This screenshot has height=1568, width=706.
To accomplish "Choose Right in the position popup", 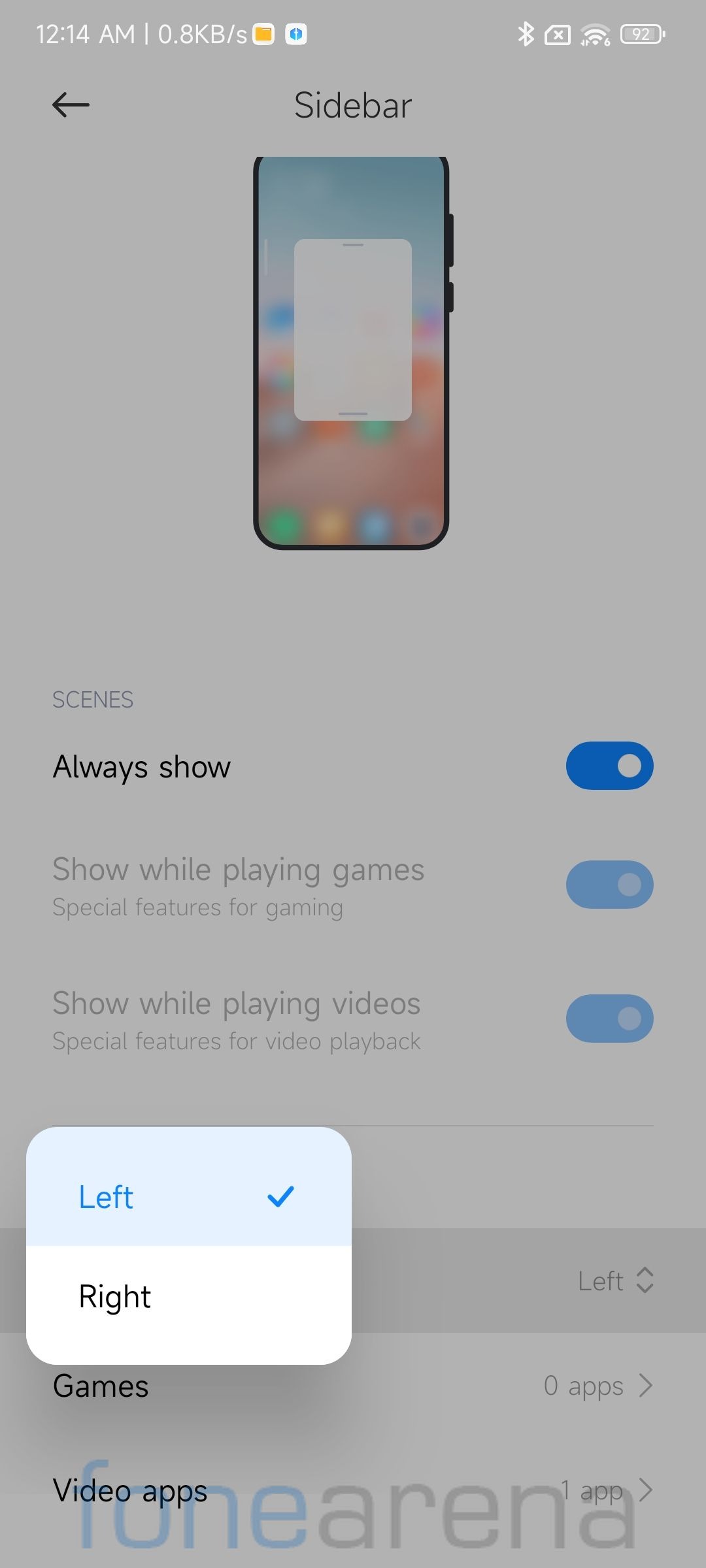I will (x=189, y=1297).
